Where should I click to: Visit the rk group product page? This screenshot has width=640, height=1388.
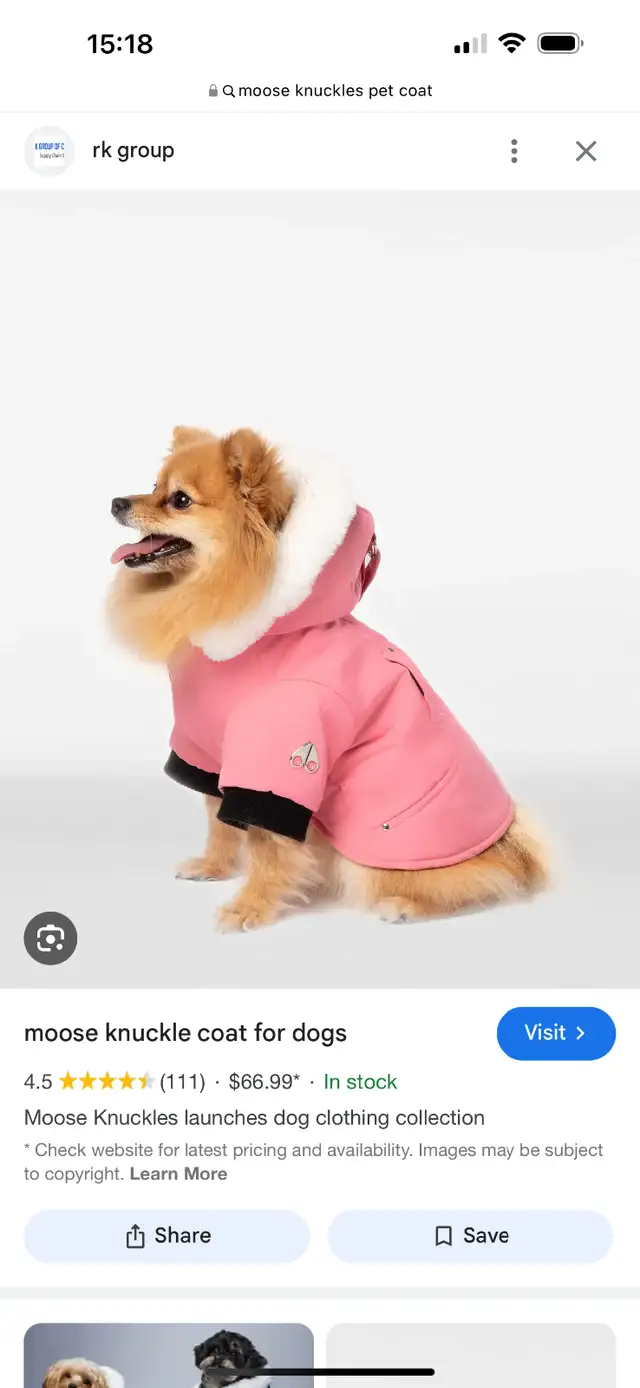556,1033
